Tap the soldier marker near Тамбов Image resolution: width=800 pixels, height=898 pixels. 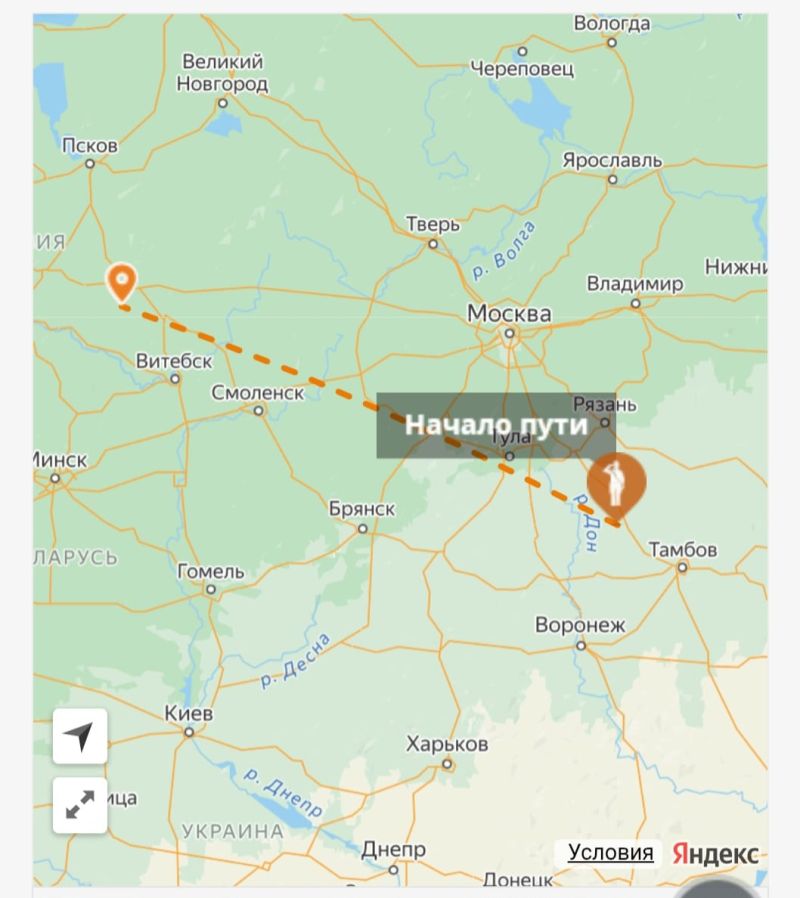616,485
